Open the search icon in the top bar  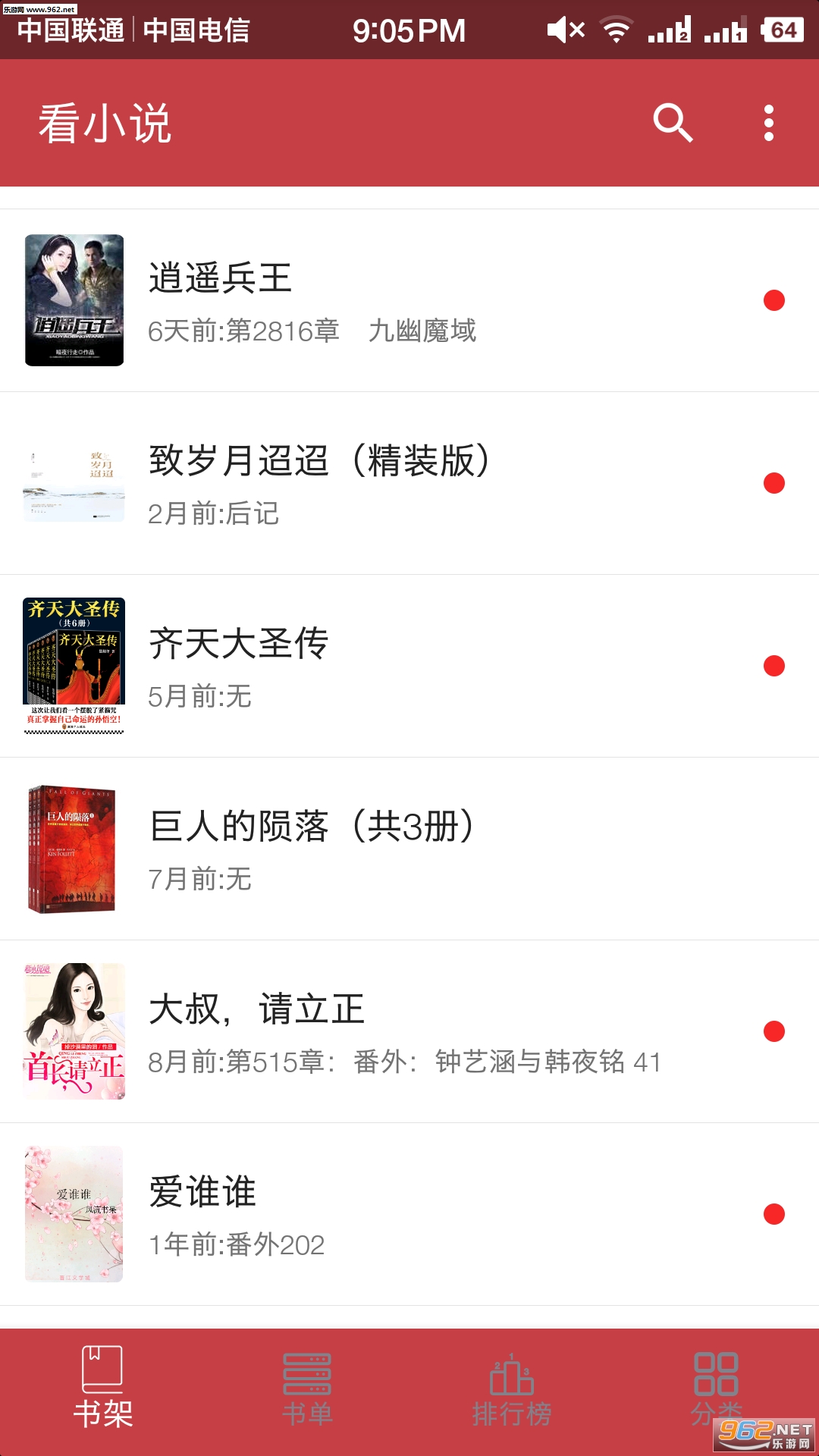point(673,123)
